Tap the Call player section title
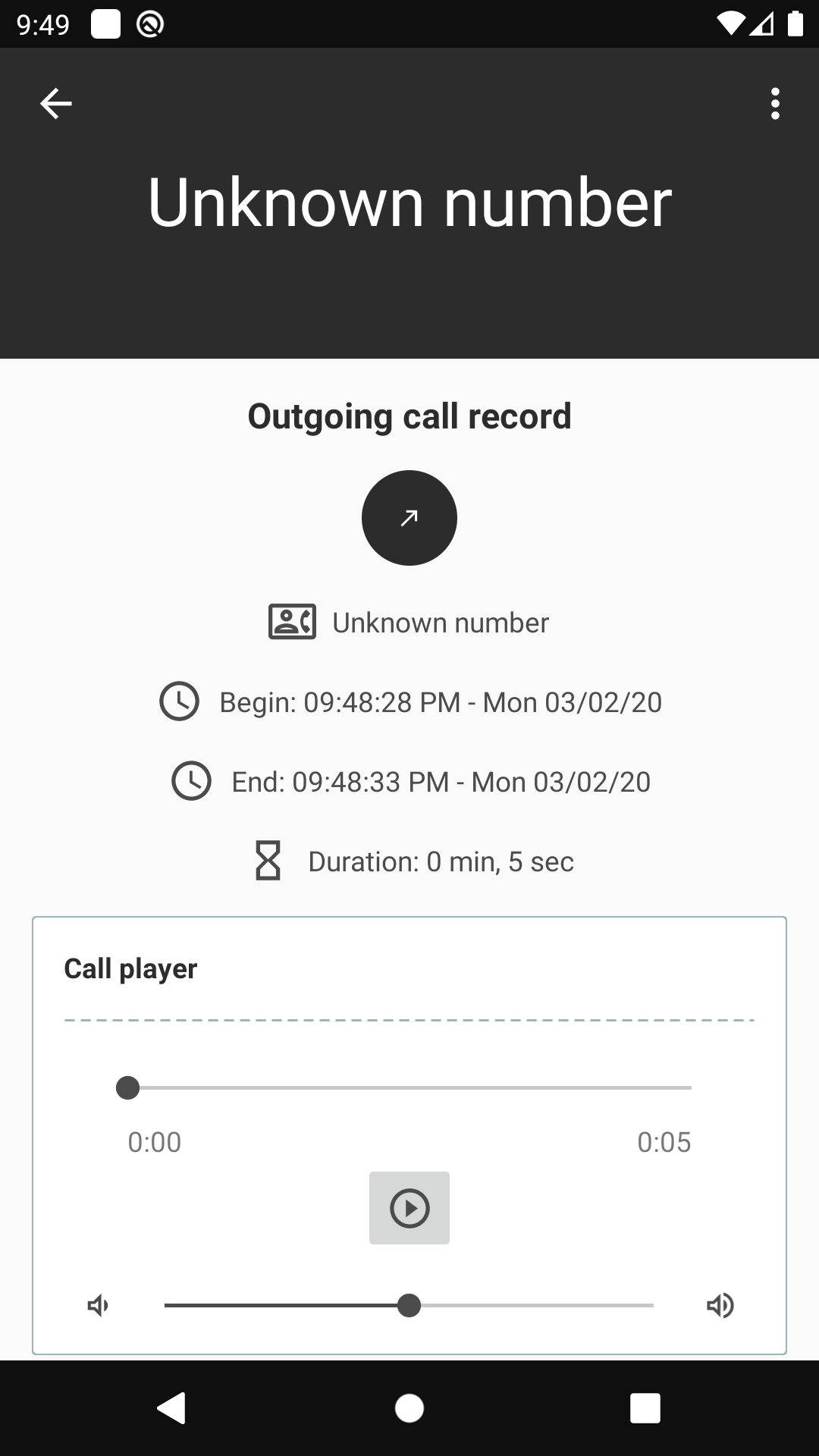The height and width of the screenshot is (1456, 819). [x=130, y=968]
